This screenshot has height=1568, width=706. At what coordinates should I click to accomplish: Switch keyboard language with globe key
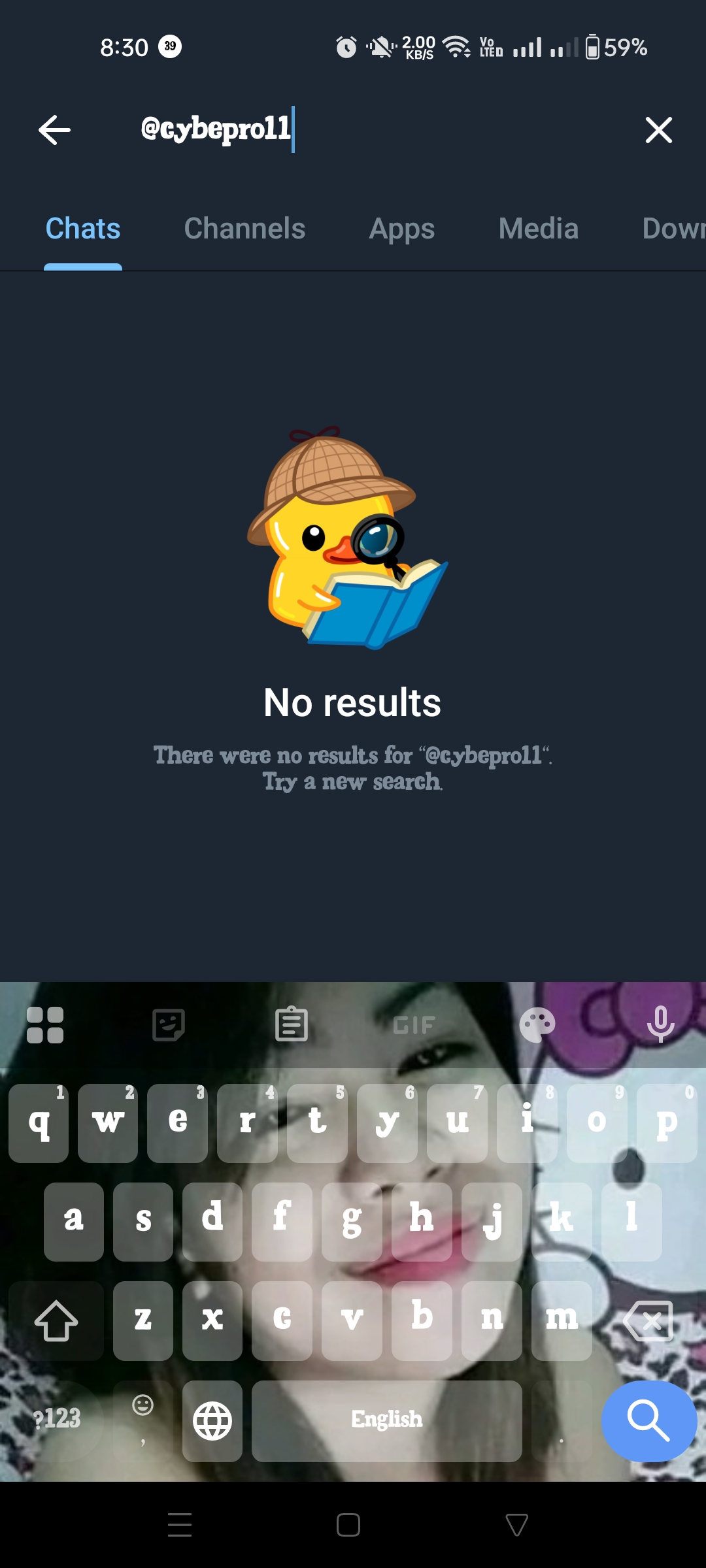(x=212, y=1420)
